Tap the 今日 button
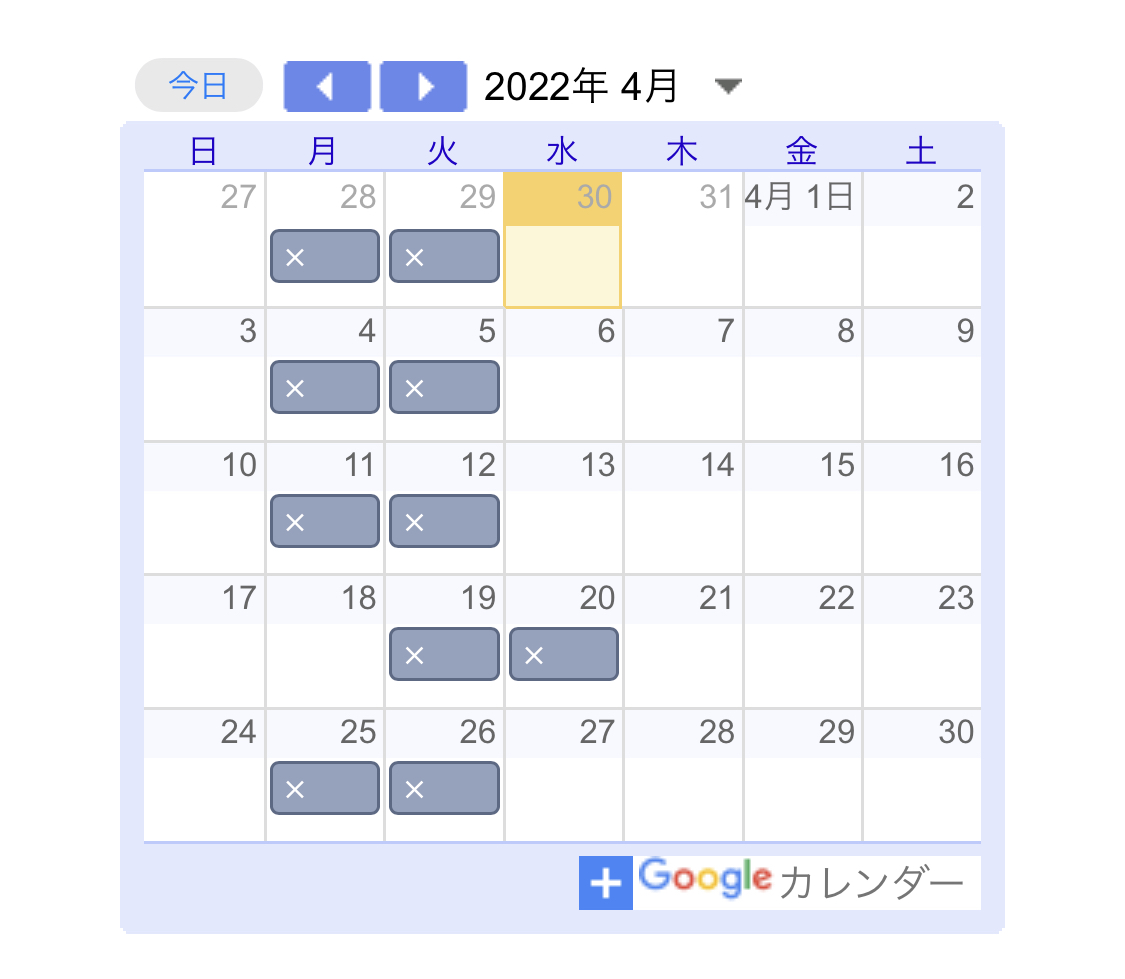The height and width of the screenshot is (979, 1125). [198, 86]
